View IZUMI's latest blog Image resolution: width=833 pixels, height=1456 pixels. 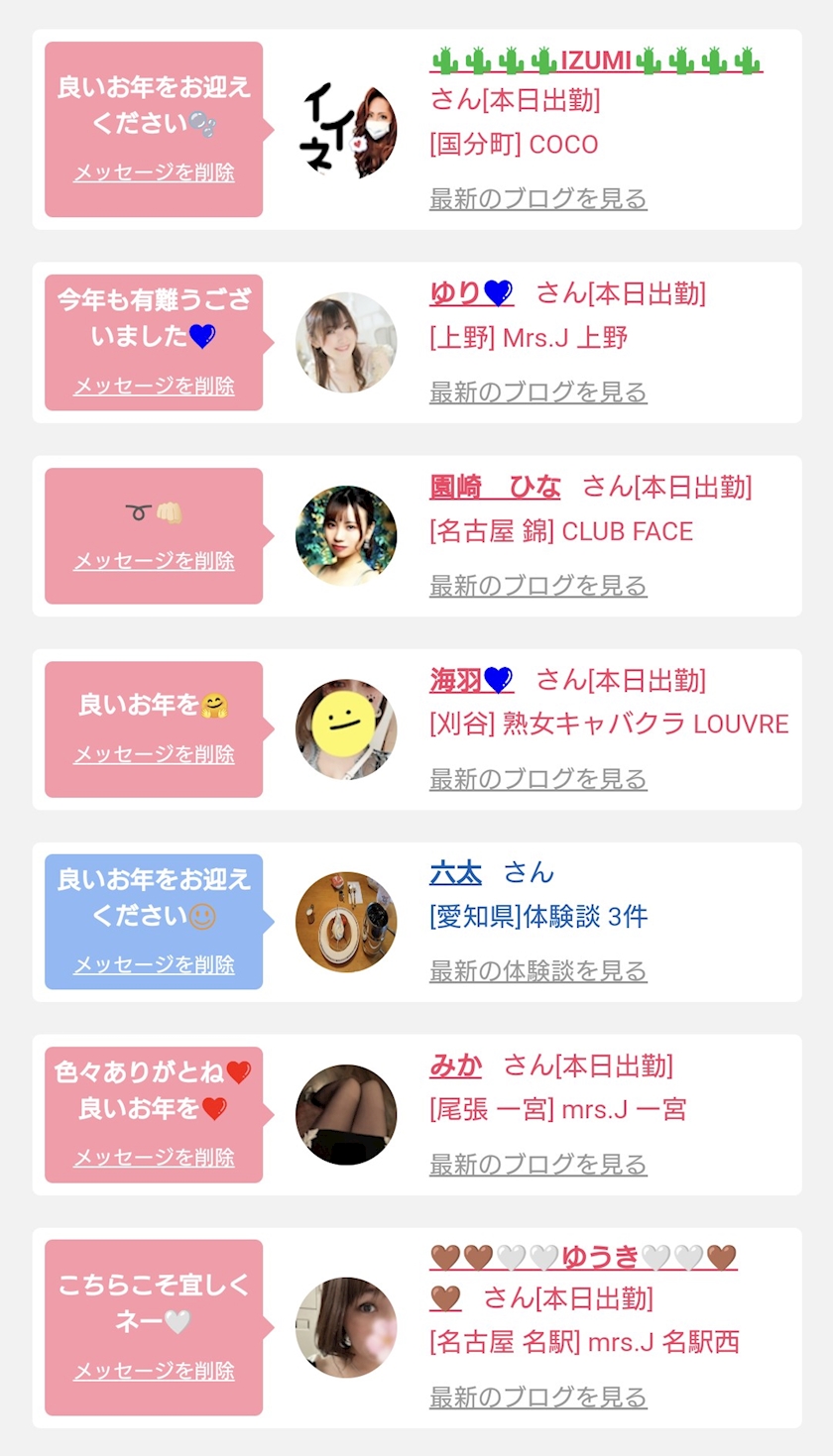click(537, 198)
